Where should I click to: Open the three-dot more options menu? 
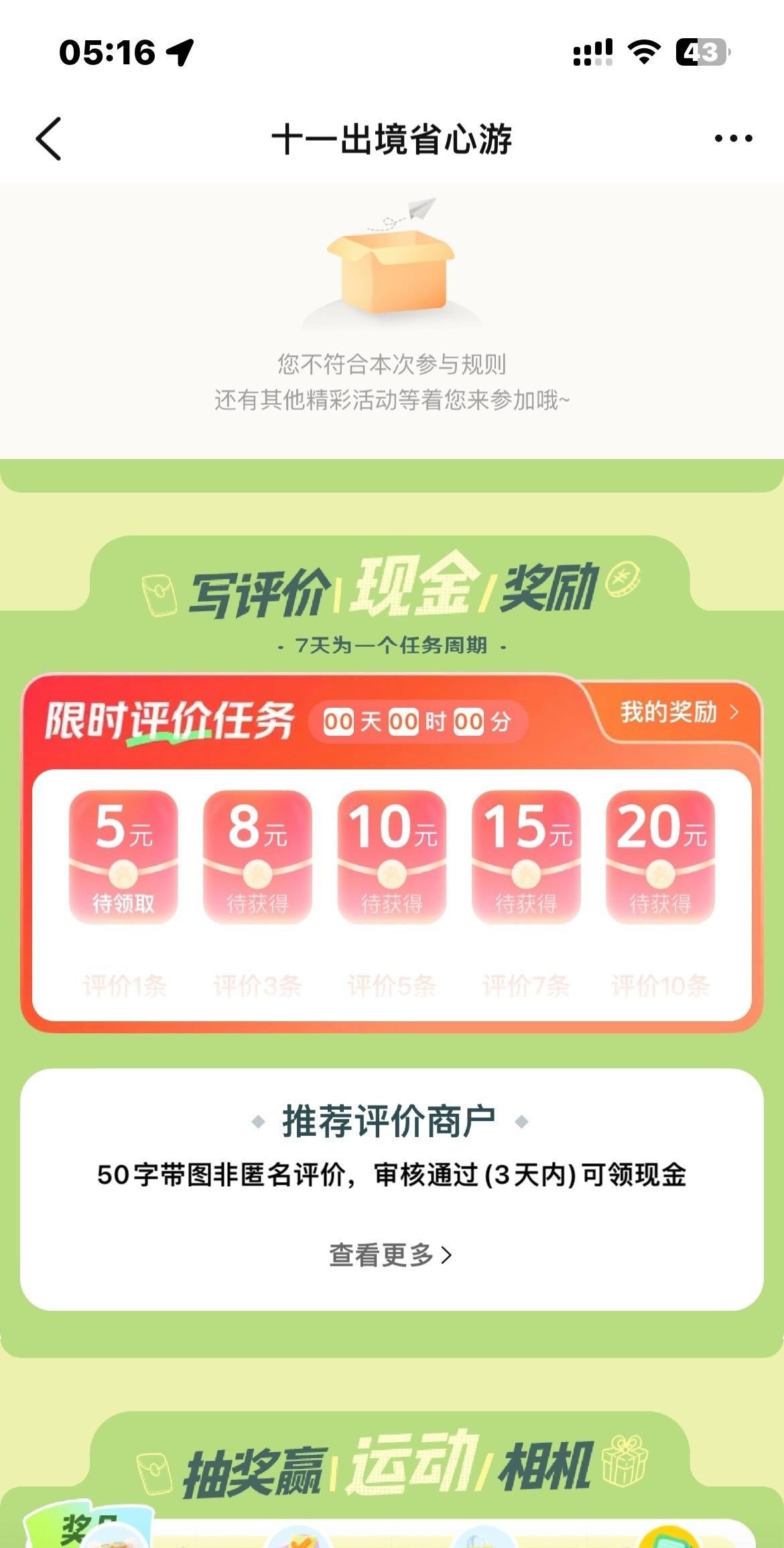pyautogui.click(x=733, y=139)
